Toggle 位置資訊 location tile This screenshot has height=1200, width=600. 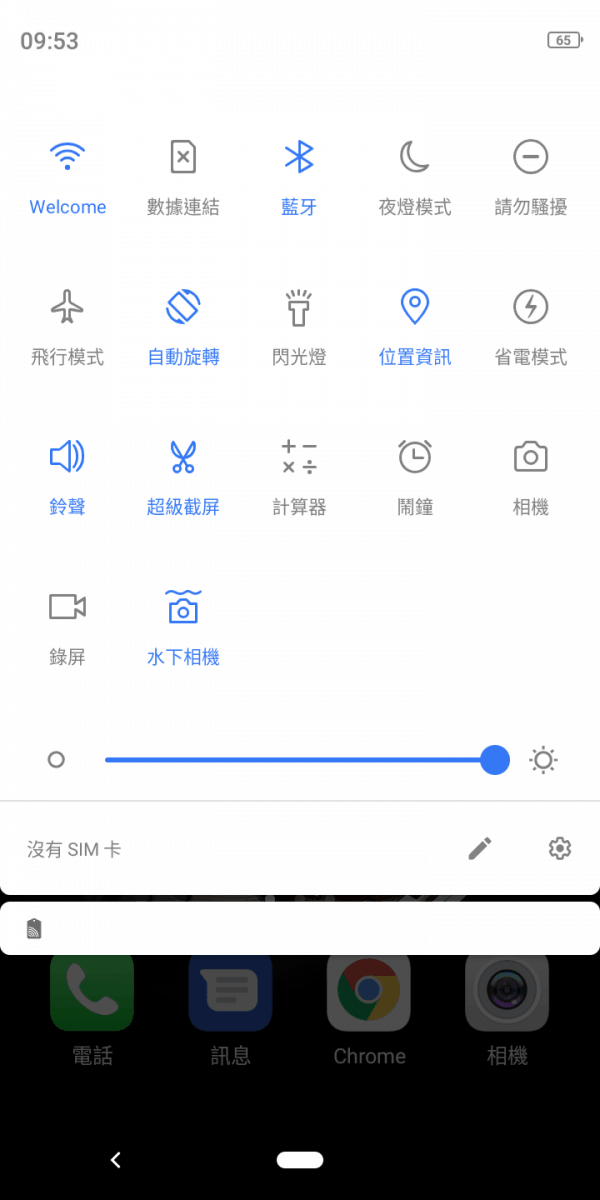[x=415, y=307]
